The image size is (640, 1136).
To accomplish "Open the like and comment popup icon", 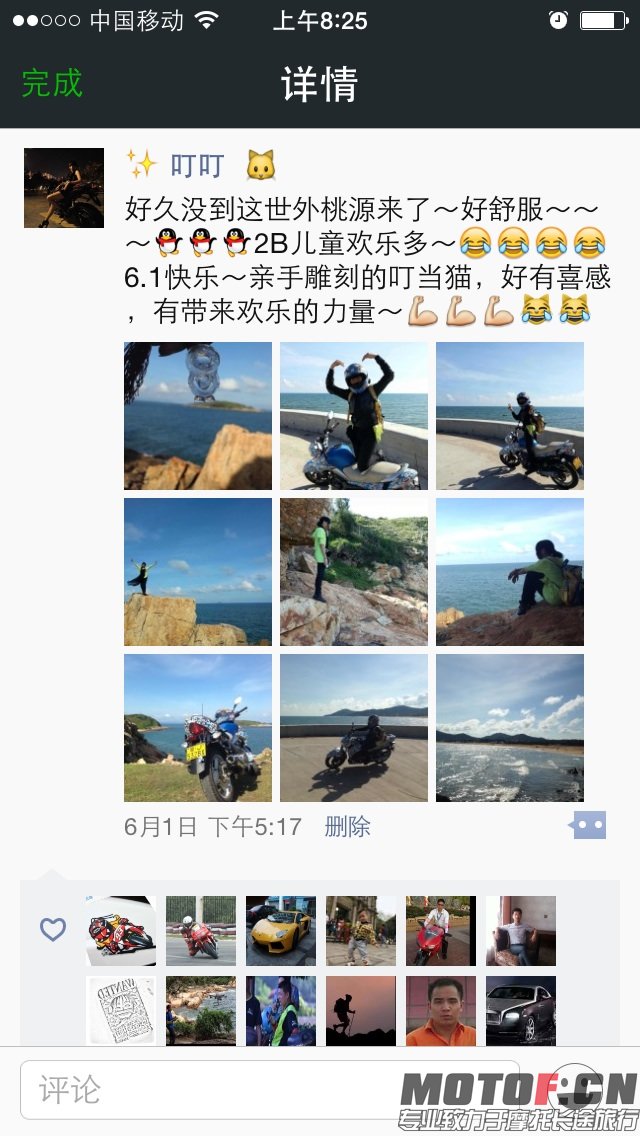I will click(588, 826).
